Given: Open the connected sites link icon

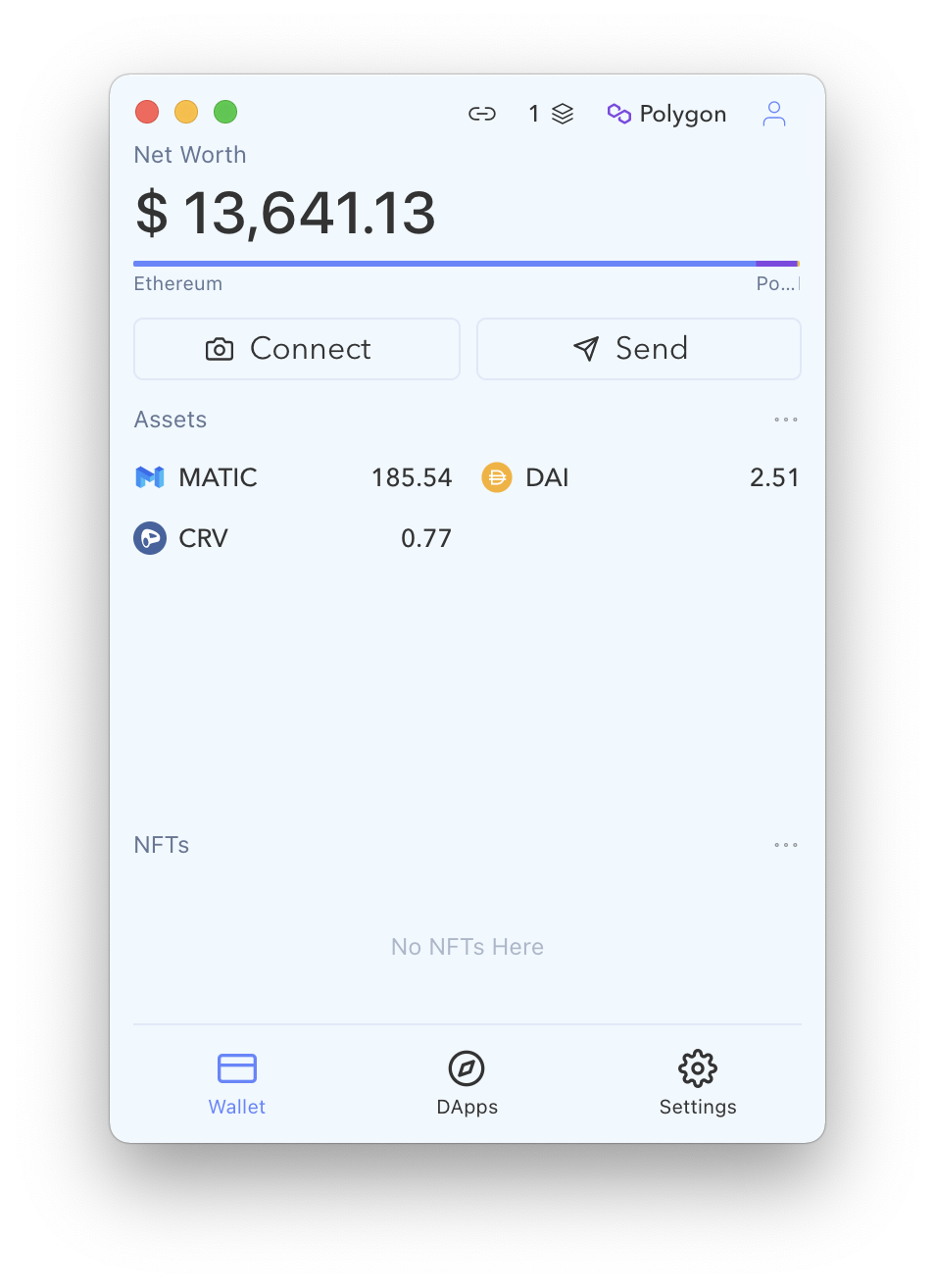Looking at the screenshot, I should click(482, 114).
